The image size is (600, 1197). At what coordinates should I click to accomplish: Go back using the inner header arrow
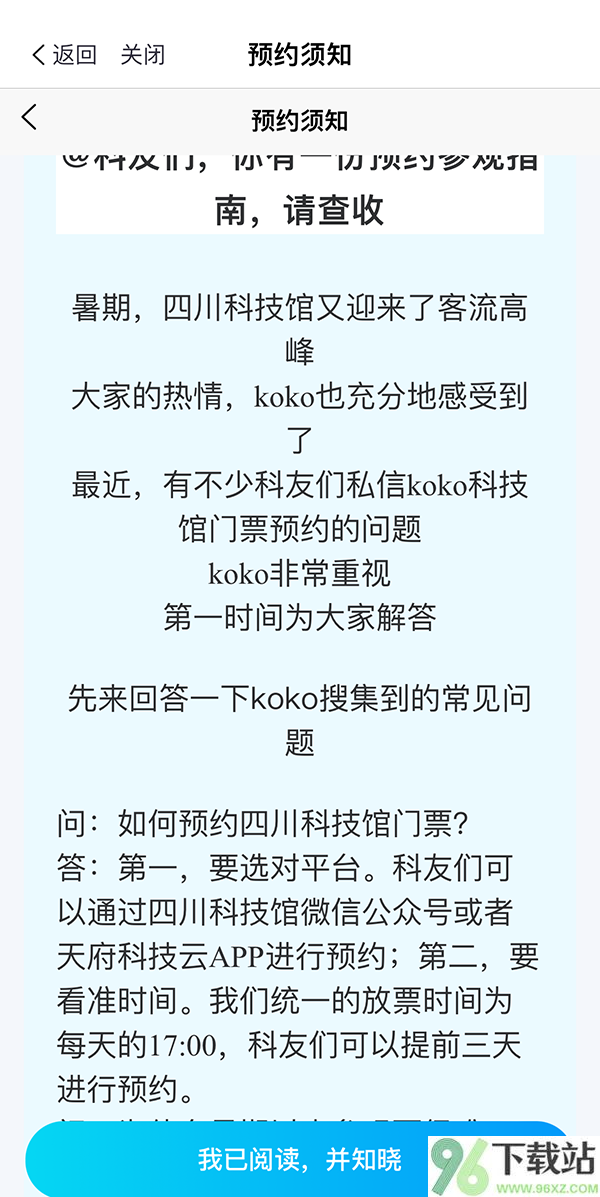pos(29,118)
